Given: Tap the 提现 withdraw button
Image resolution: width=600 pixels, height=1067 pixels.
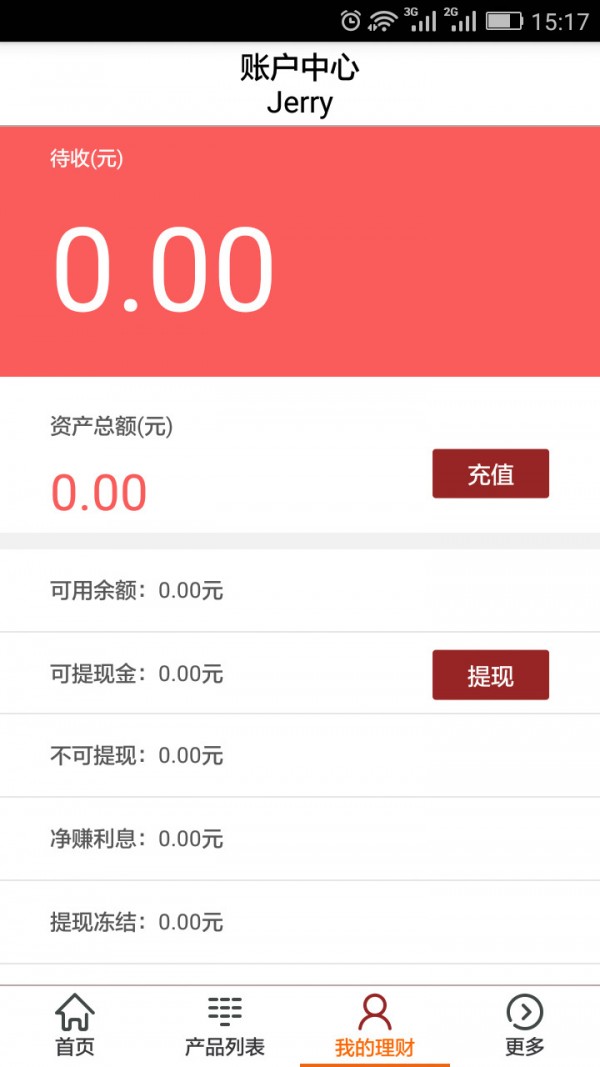Looking at the screenshot, I should pyautogui.click(x=490, y=675).
